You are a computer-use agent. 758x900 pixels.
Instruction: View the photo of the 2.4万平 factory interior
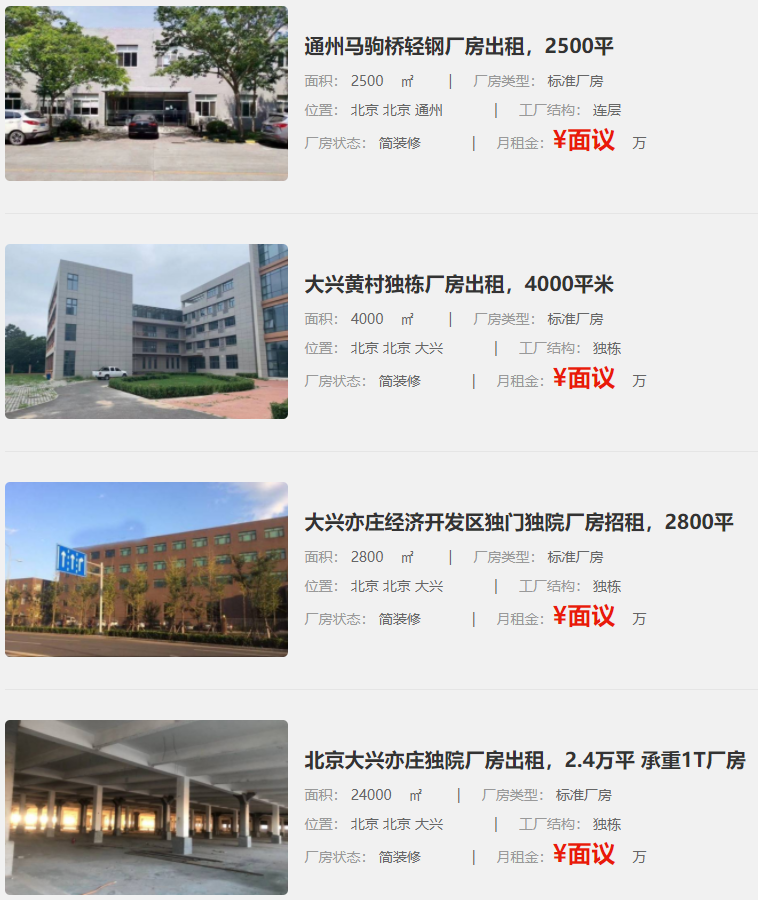click(146, 807)
